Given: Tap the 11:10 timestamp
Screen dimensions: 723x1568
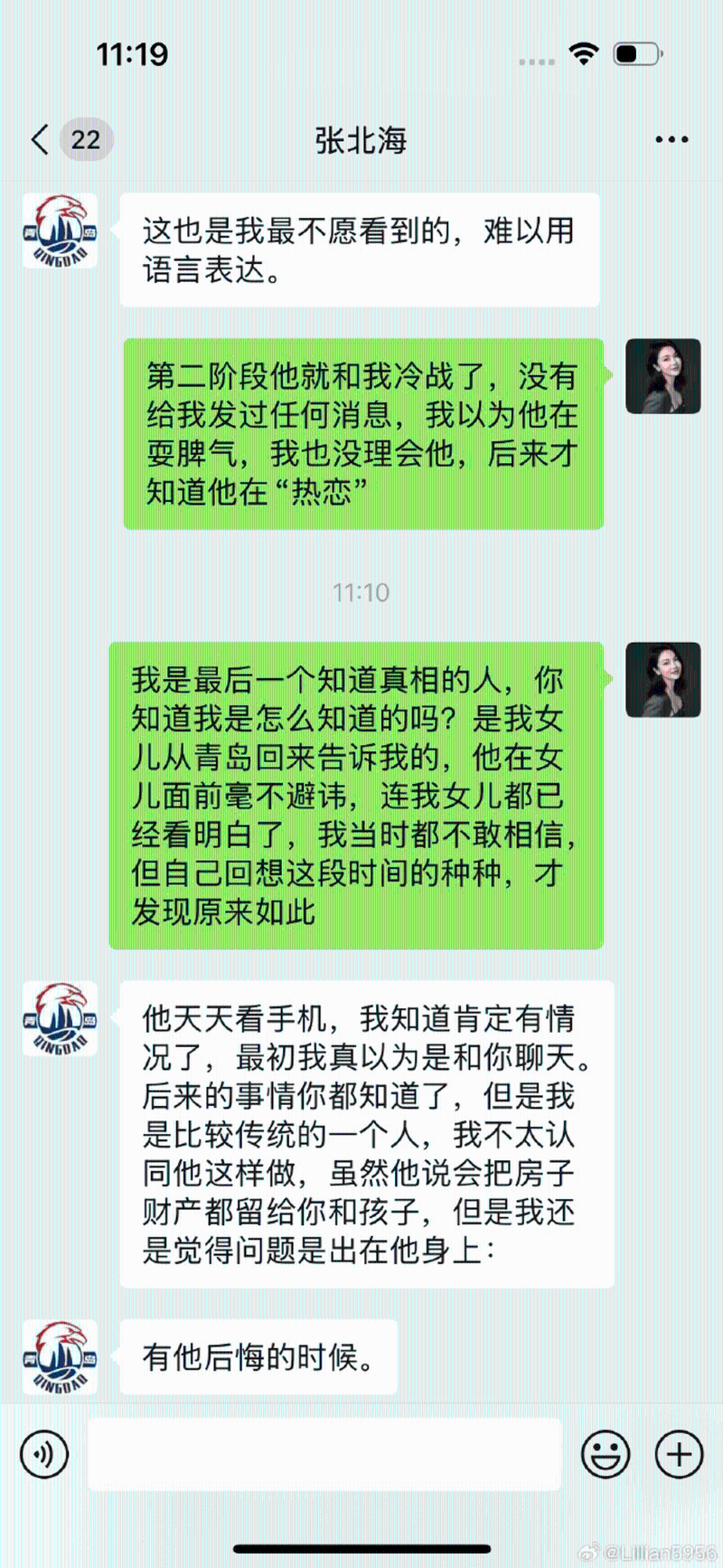Looking at the screenshot, I should 361,593.
